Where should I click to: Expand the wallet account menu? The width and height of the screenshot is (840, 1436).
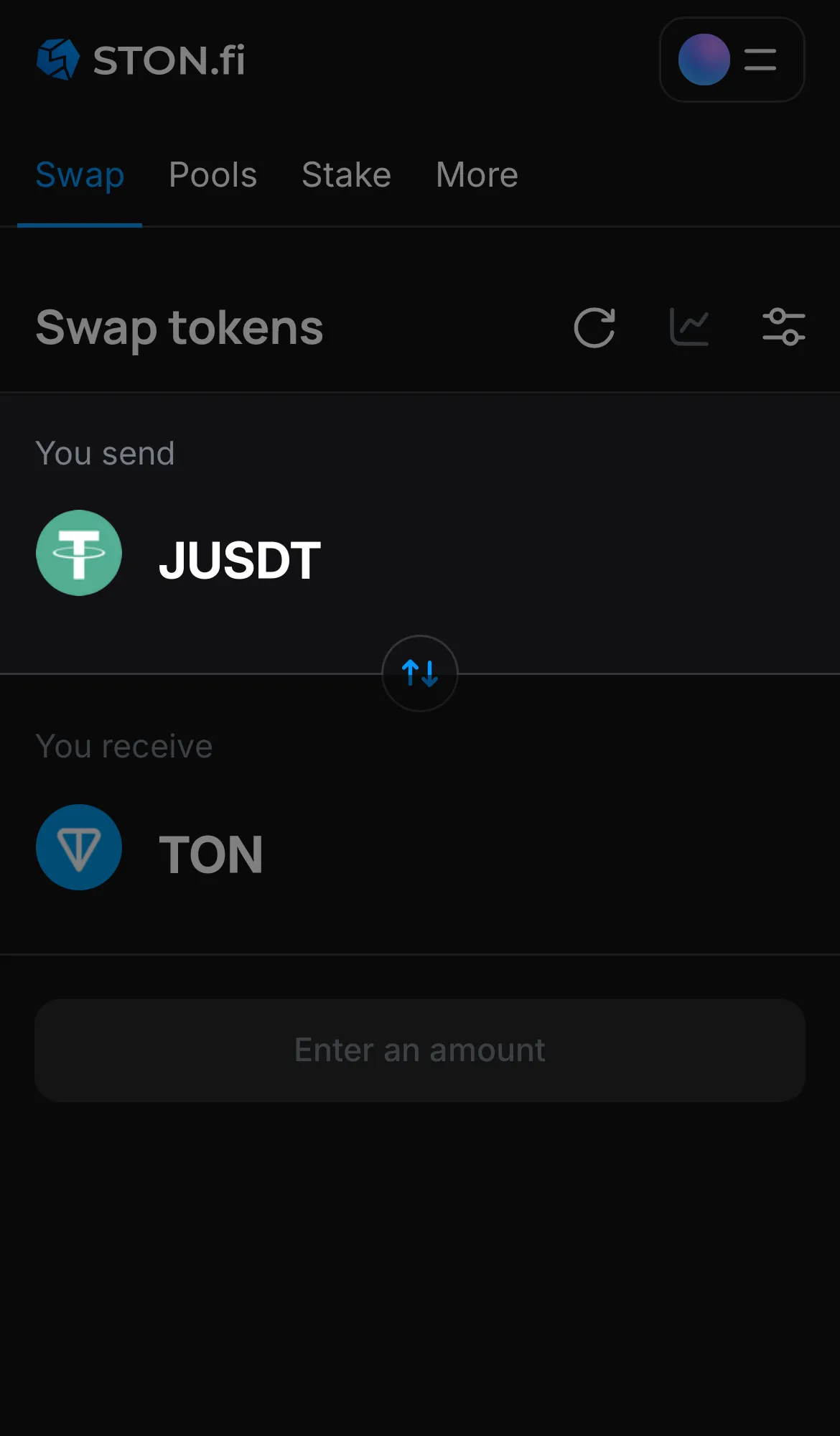click(732, 60)
